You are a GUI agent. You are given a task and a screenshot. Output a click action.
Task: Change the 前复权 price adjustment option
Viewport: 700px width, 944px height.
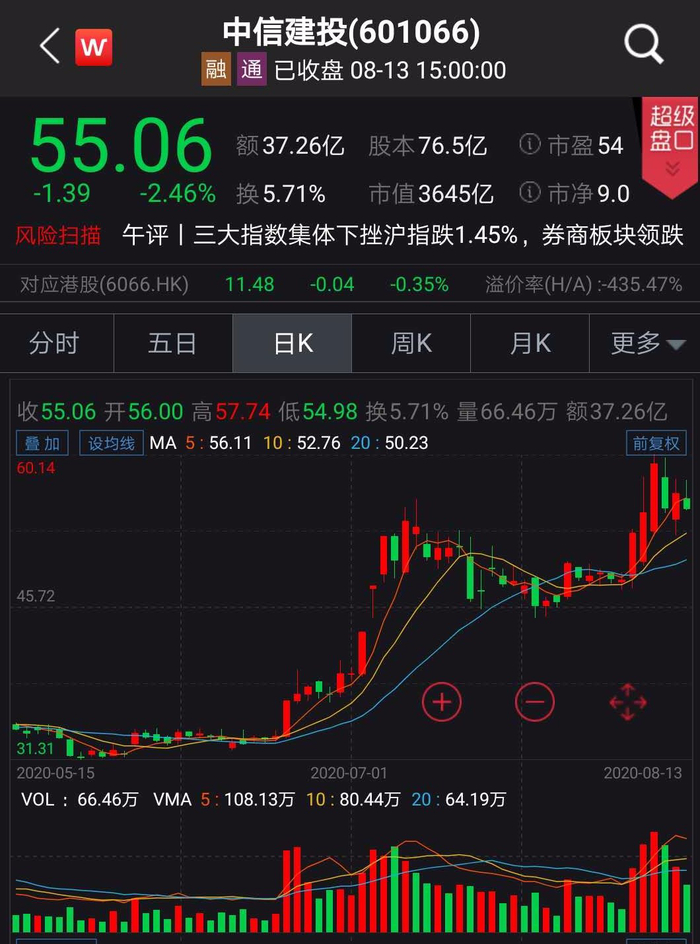tap(656, 442)
